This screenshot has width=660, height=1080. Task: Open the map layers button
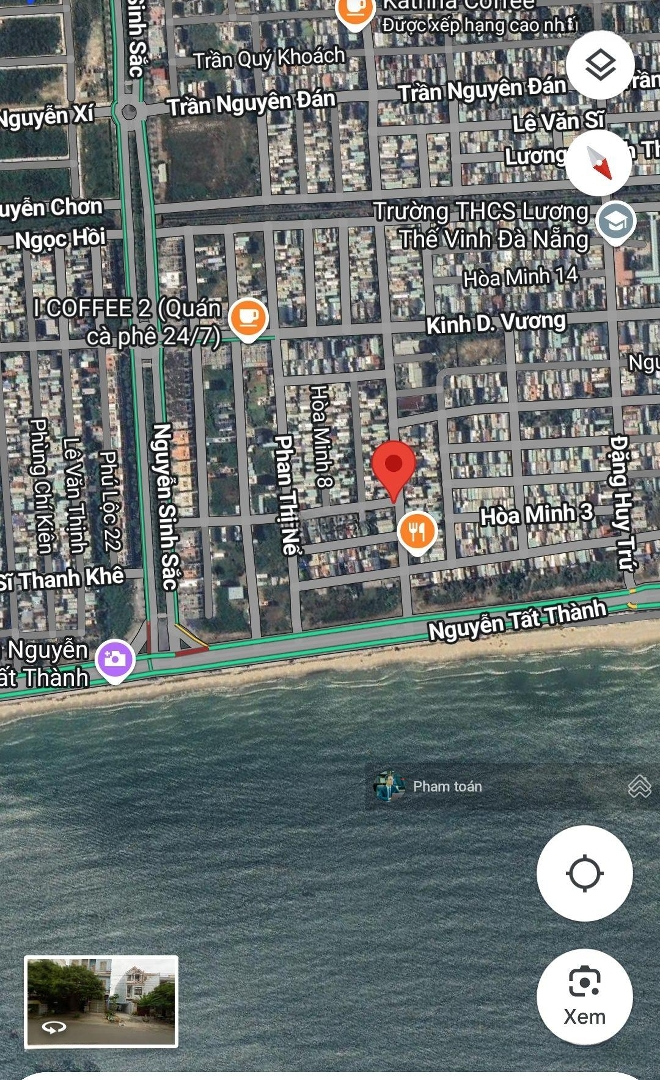(600, 65)
